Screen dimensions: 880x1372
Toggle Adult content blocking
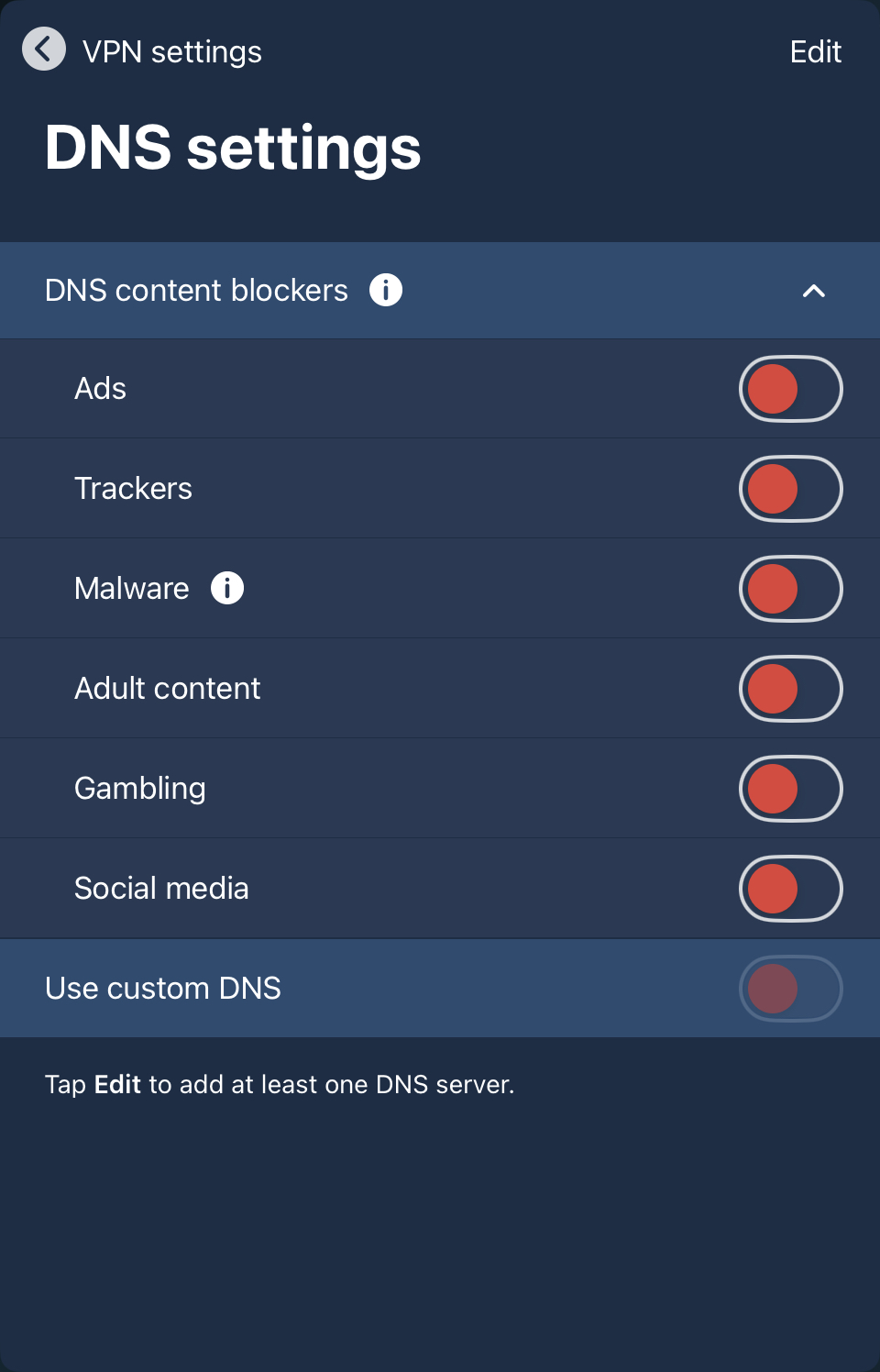pyautogui.click(x=790, y=689)
